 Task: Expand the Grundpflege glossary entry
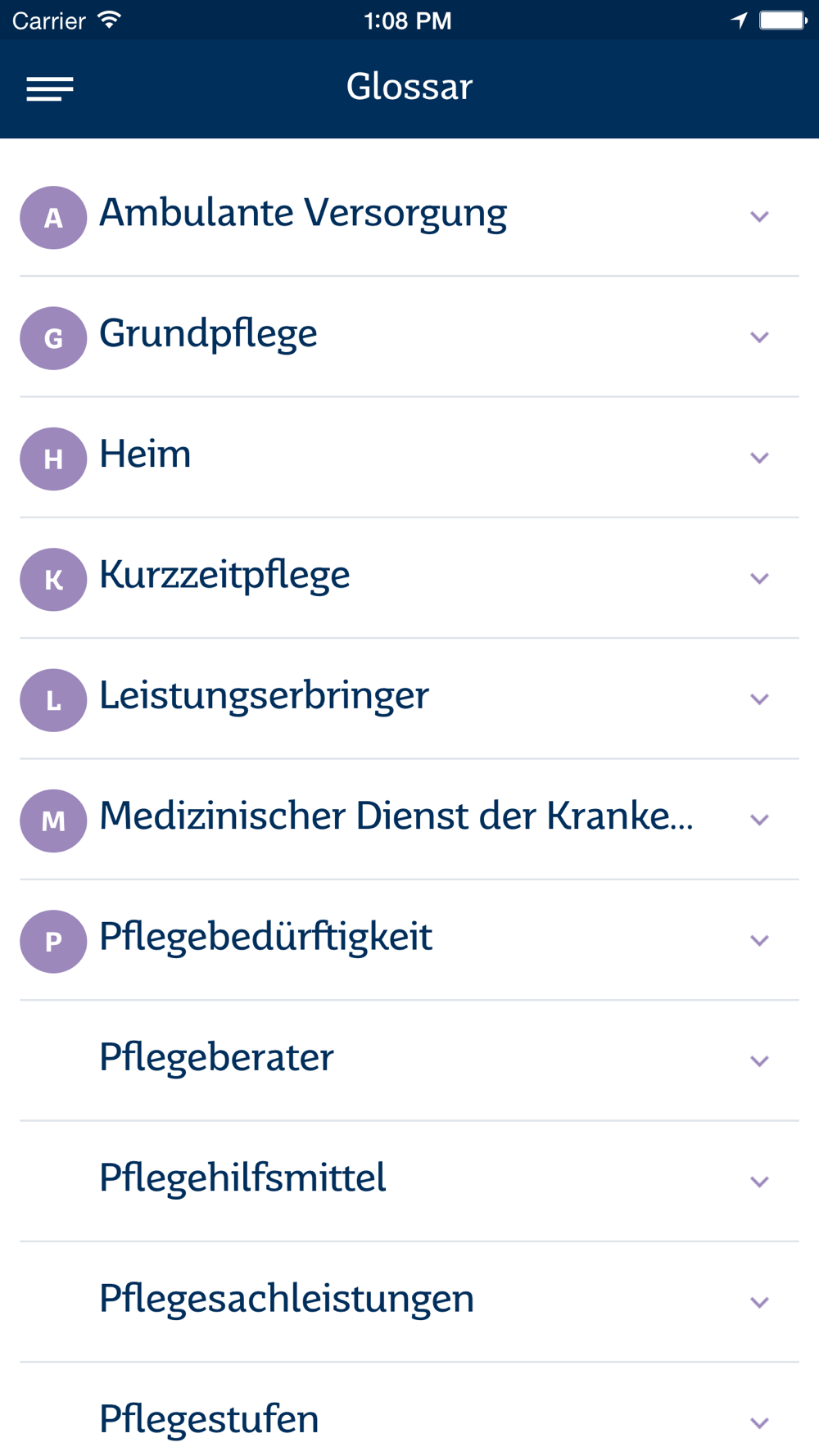409,337
